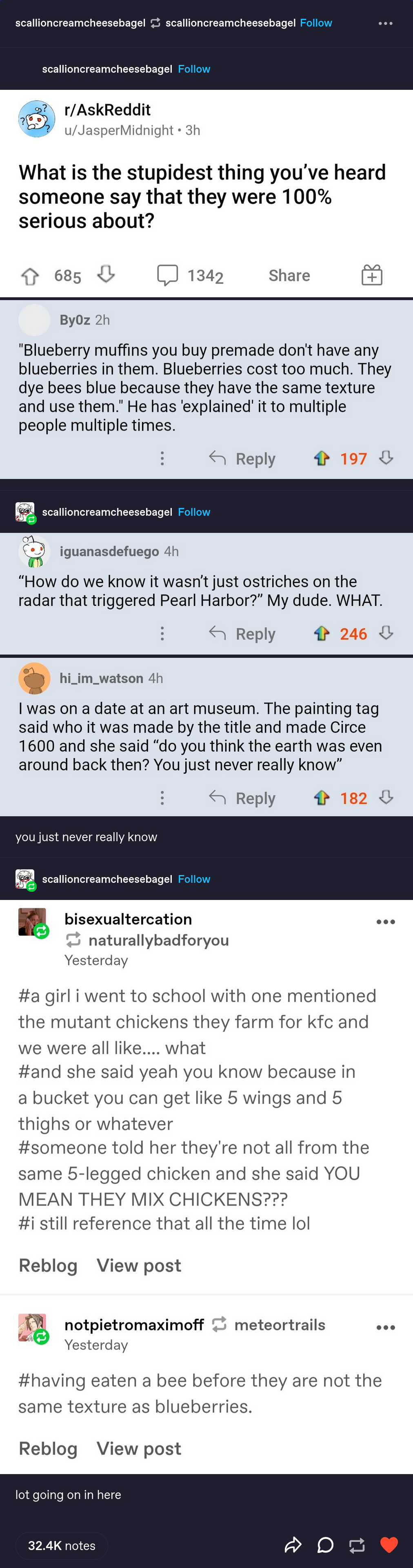
Task: Unlike the post with the red heart
Action: point(389,1545)
